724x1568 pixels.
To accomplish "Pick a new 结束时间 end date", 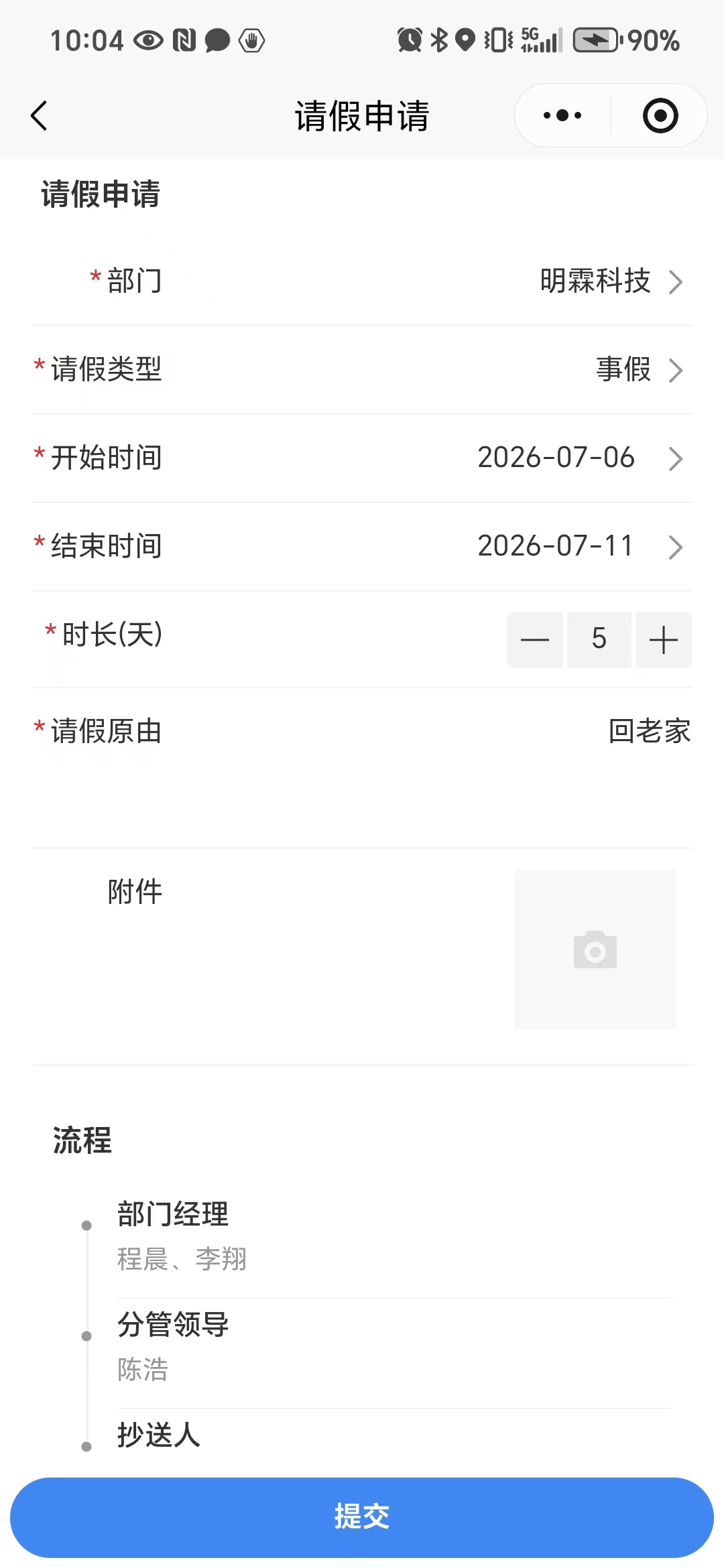I will pos(362,547).
